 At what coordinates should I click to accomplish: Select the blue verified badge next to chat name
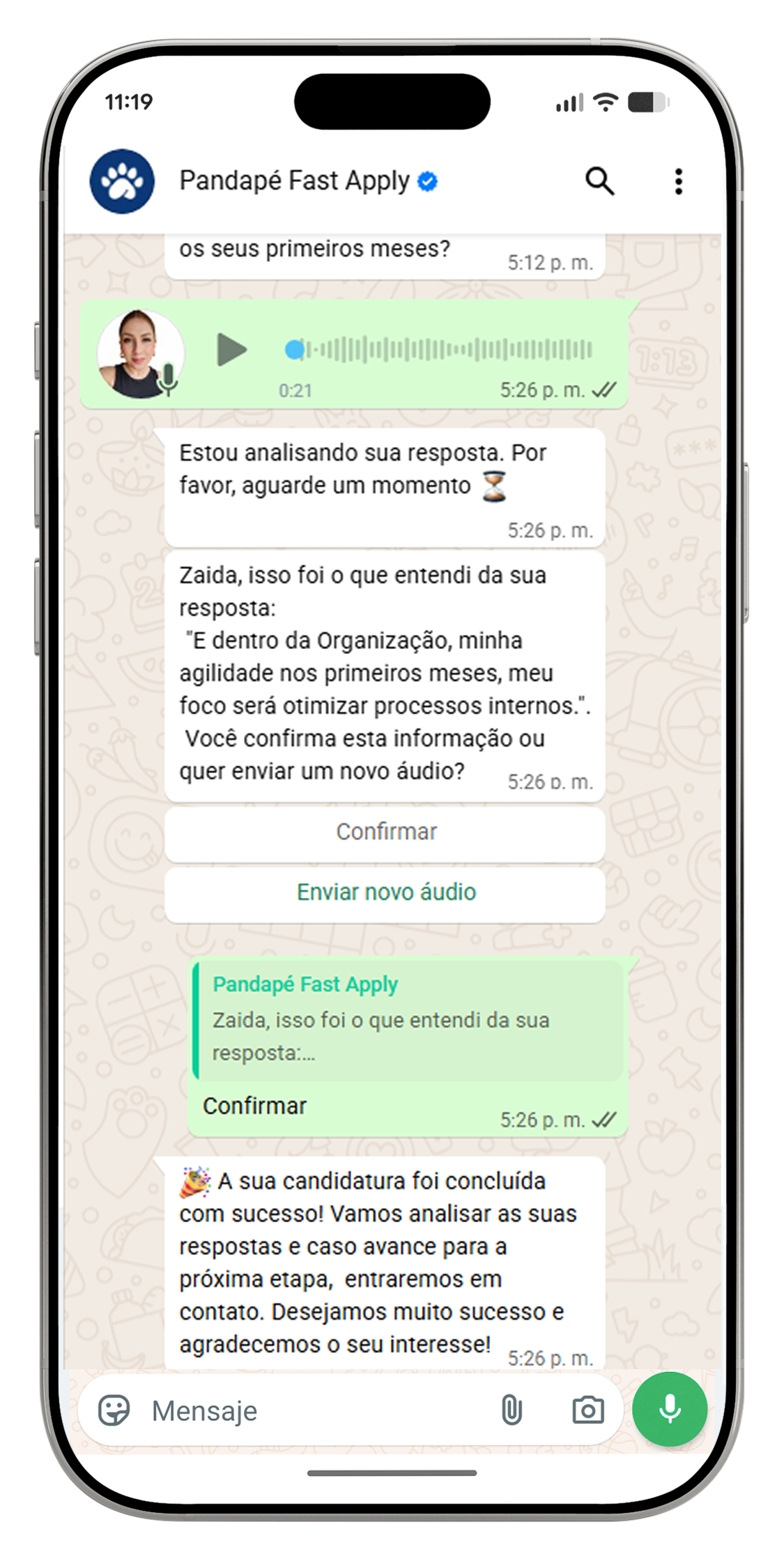point(426,181)
